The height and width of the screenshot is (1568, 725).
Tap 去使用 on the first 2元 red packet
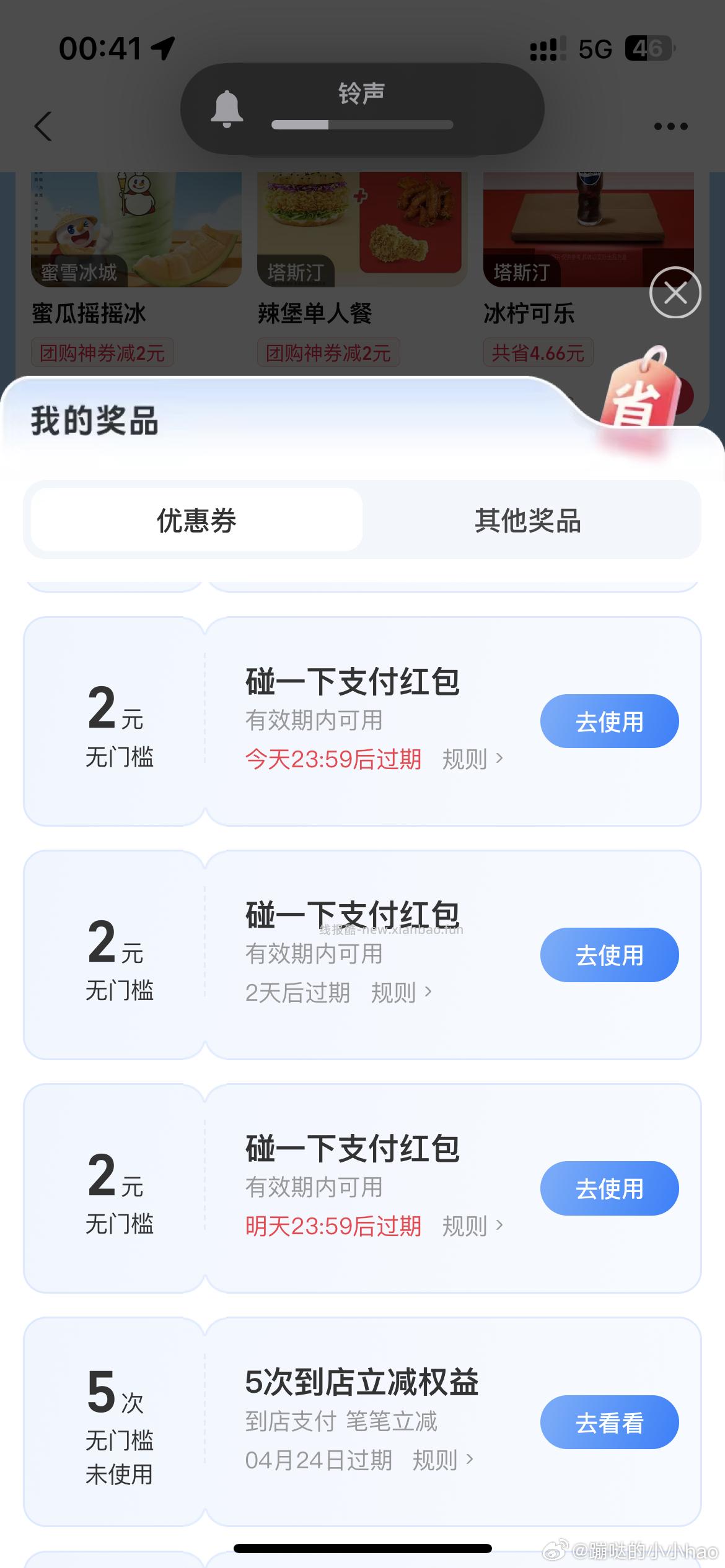click(609, 720)
